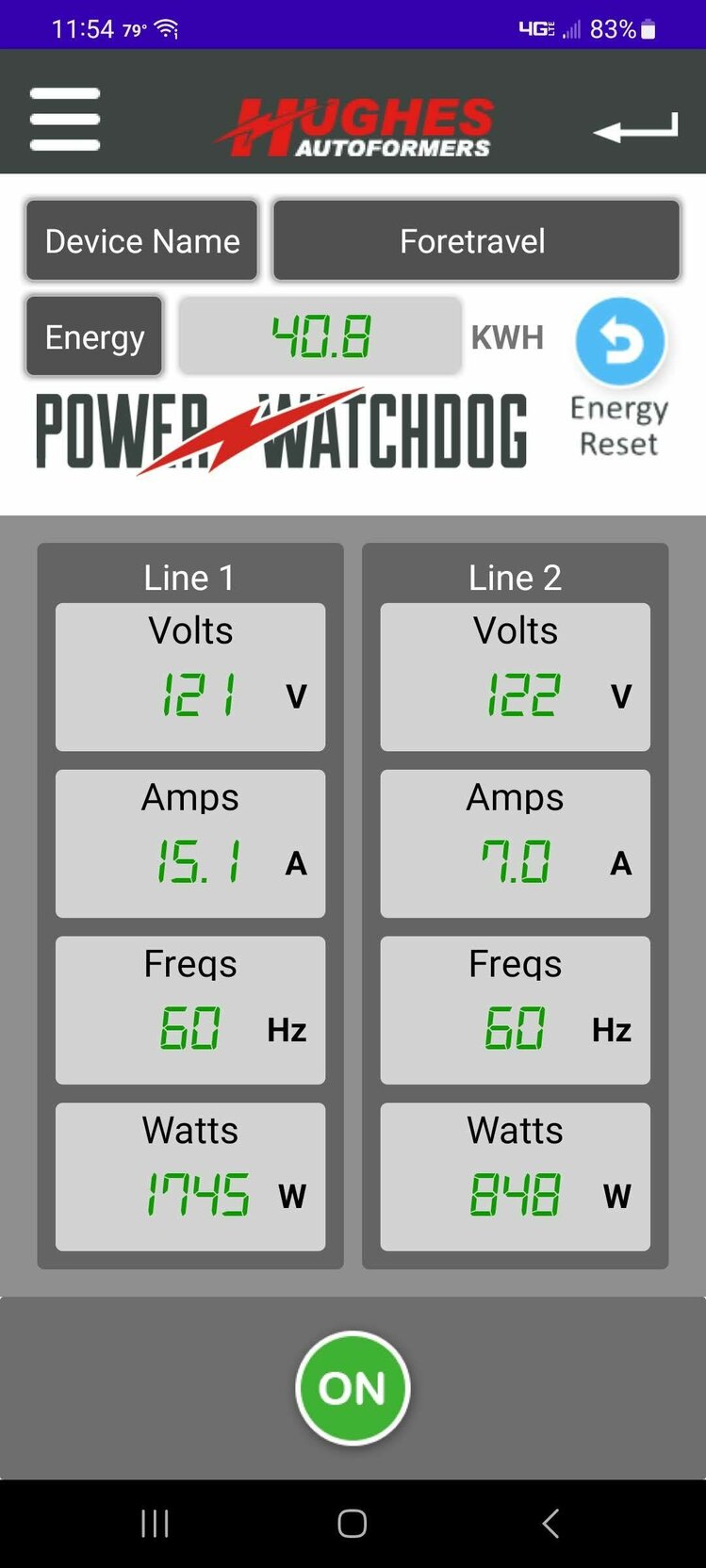The height and width of the screenshot is (1568, 706).
Task: Open the hamburger menu
Action: tap(65, 119)
